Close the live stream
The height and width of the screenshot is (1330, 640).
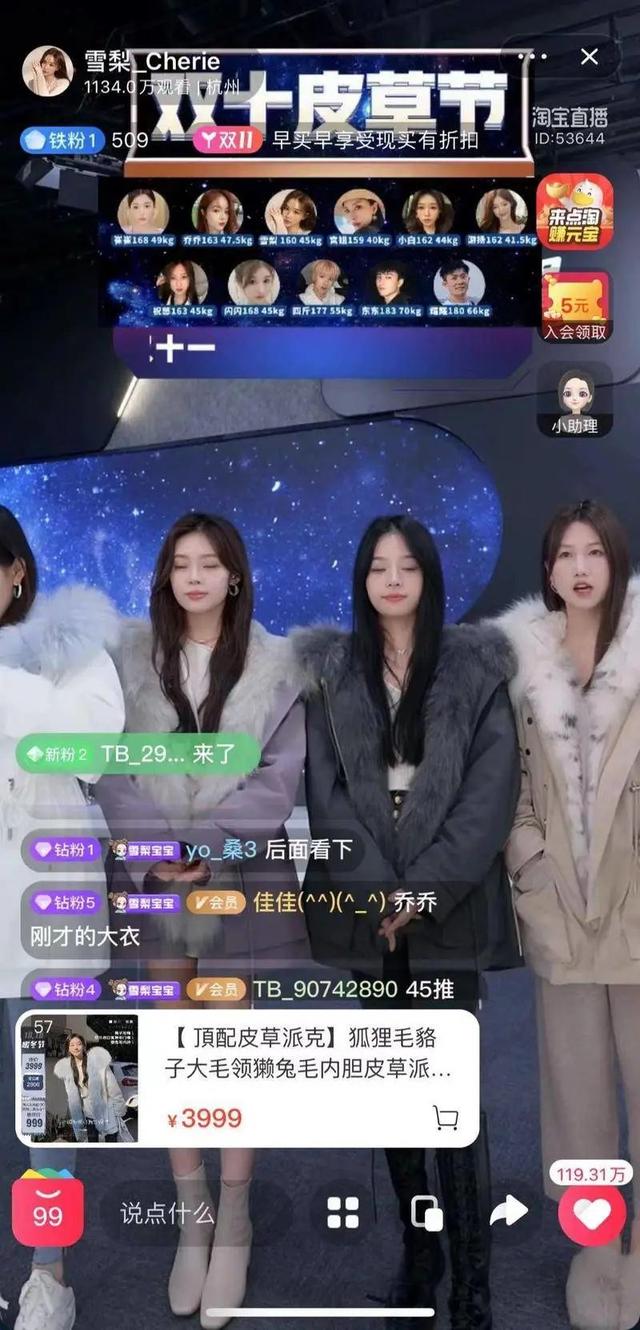pos(590,57)
